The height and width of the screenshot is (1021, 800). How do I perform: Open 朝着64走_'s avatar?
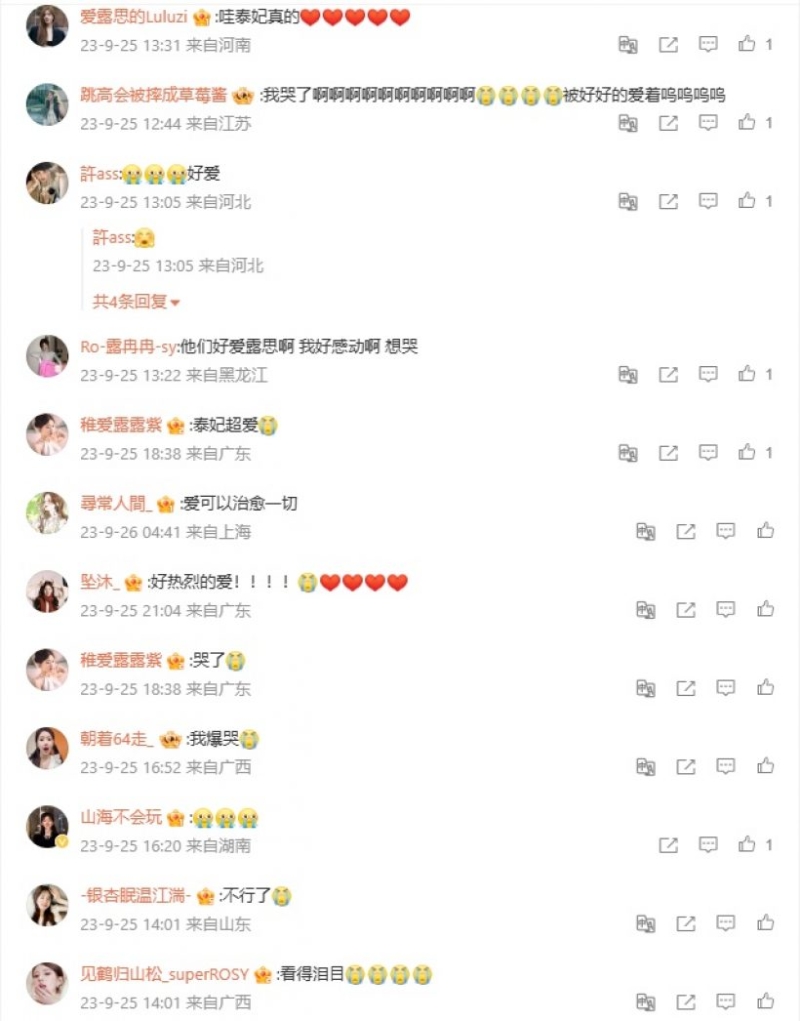pyautogui.click(x=47, y=748)
